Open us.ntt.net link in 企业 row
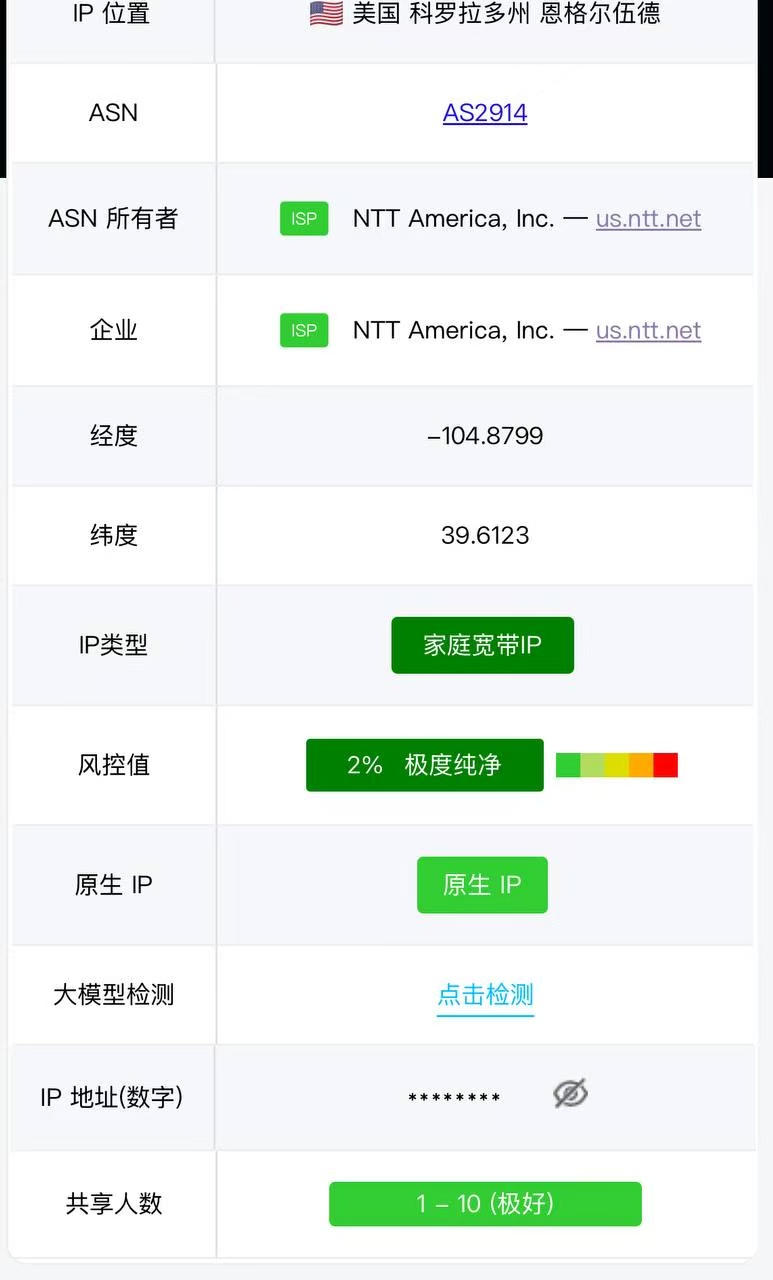Image resolution: width=773 pixels, height=1280 pixels. click(x=648, y=331)
